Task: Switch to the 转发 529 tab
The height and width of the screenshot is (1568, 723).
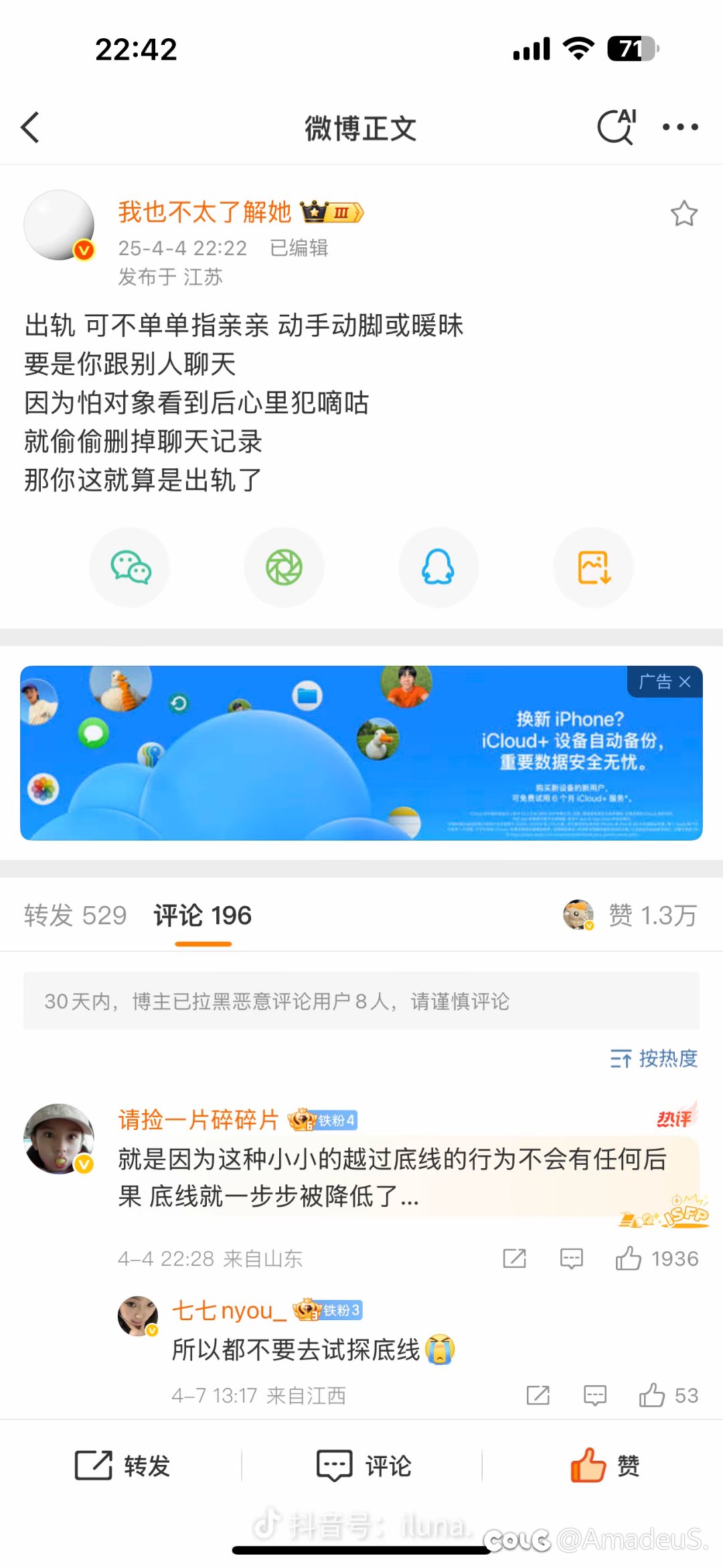Action: 75,915
